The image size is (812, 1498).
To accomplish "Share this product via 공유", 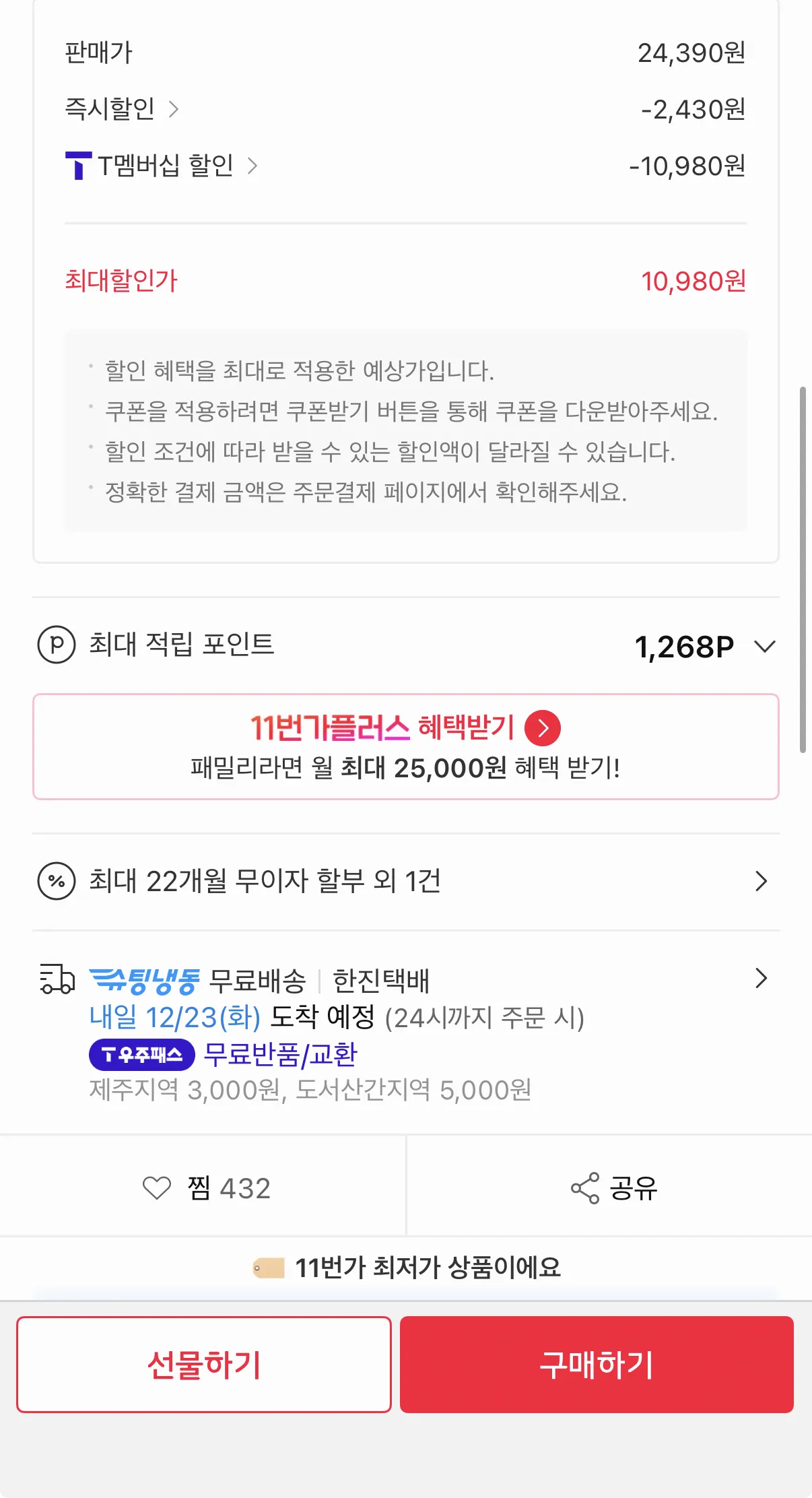I will pos(610,1187).
